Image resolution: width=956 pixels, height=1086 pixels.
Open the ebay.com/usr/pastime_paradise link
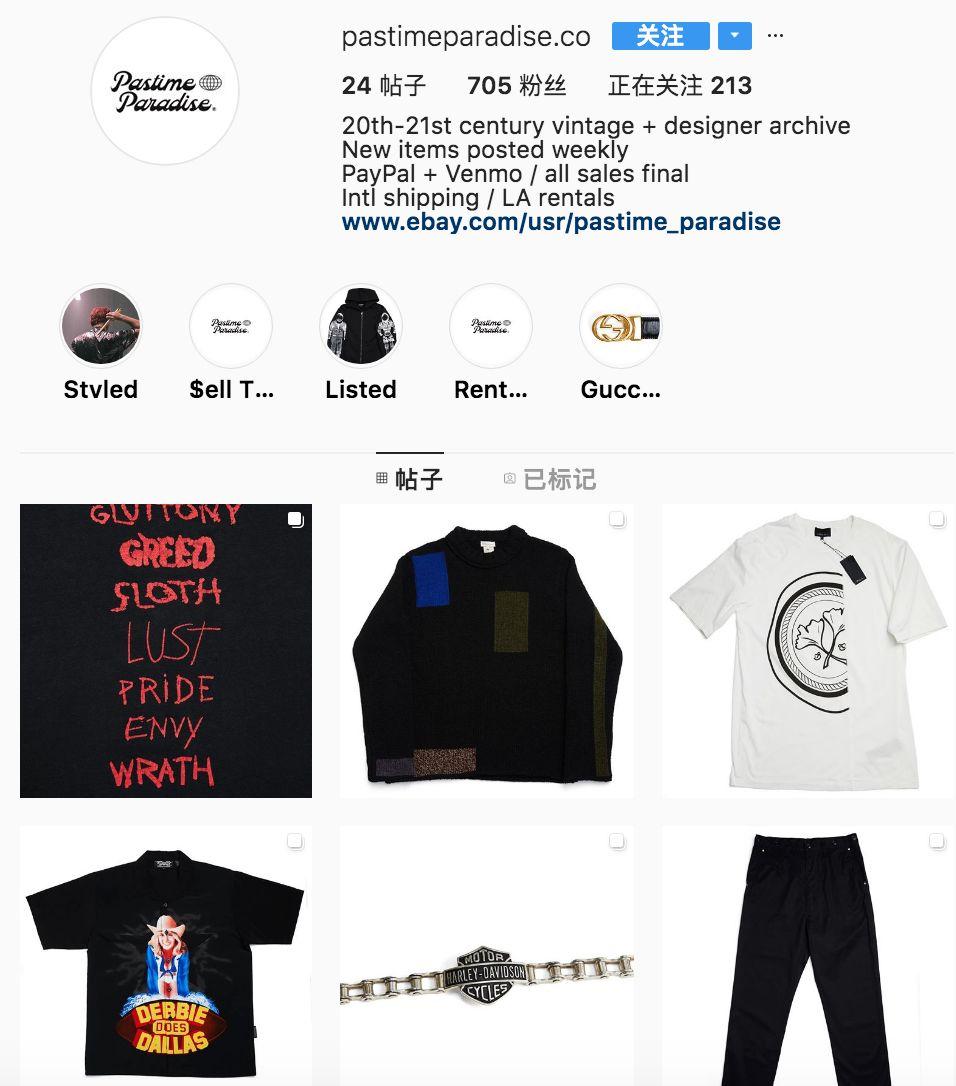pyautogui.click(x=561, y=222)
